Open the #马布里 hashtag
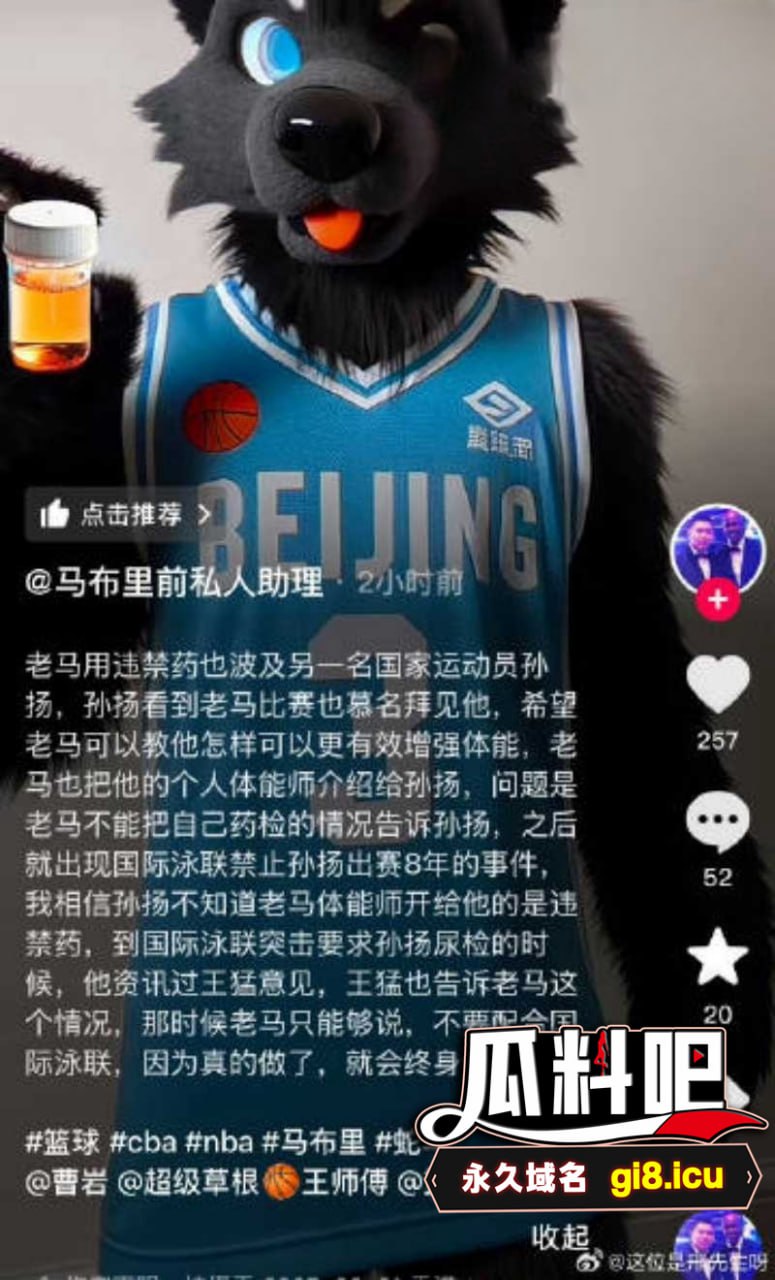Screen dimensions: 775x1280 (312, 1139)
